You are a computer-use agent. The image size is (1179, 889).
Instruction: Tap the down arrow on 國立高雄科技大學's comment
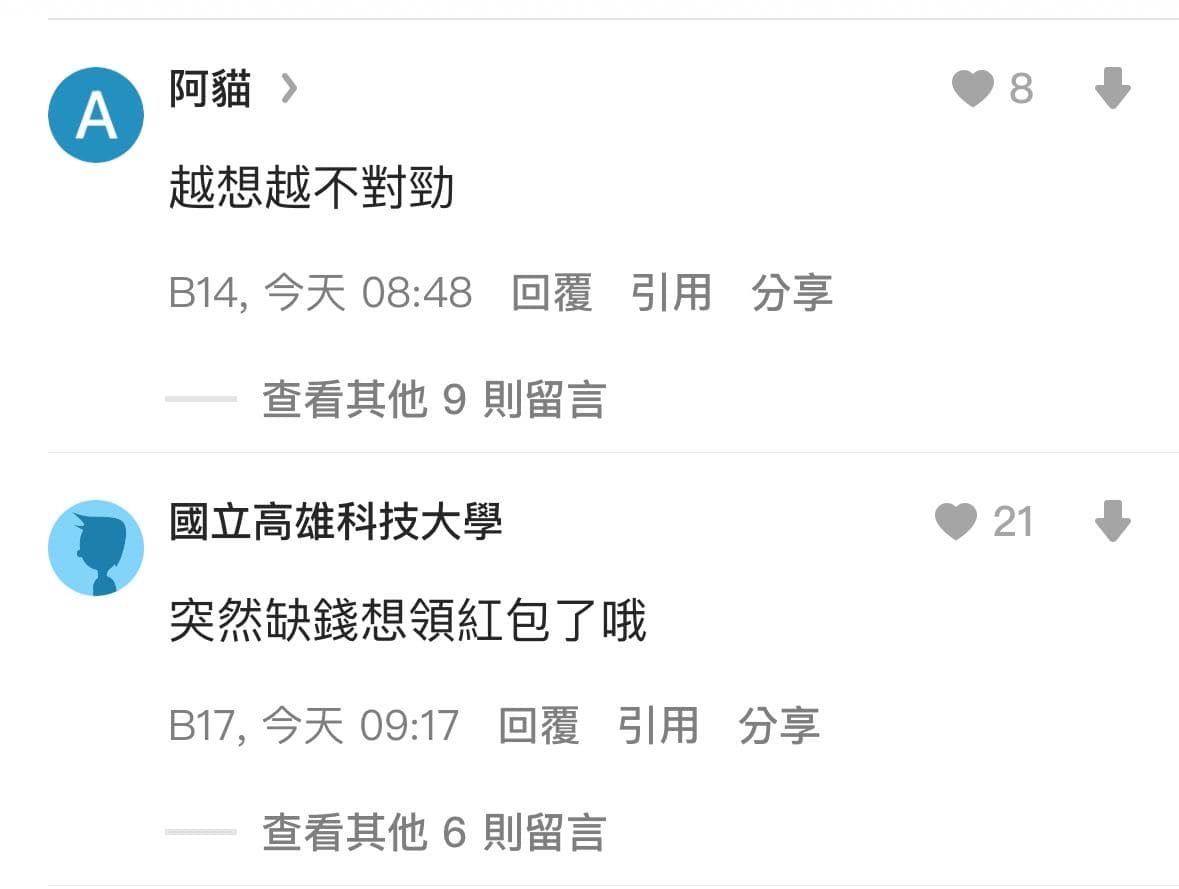coord(1113,521)
